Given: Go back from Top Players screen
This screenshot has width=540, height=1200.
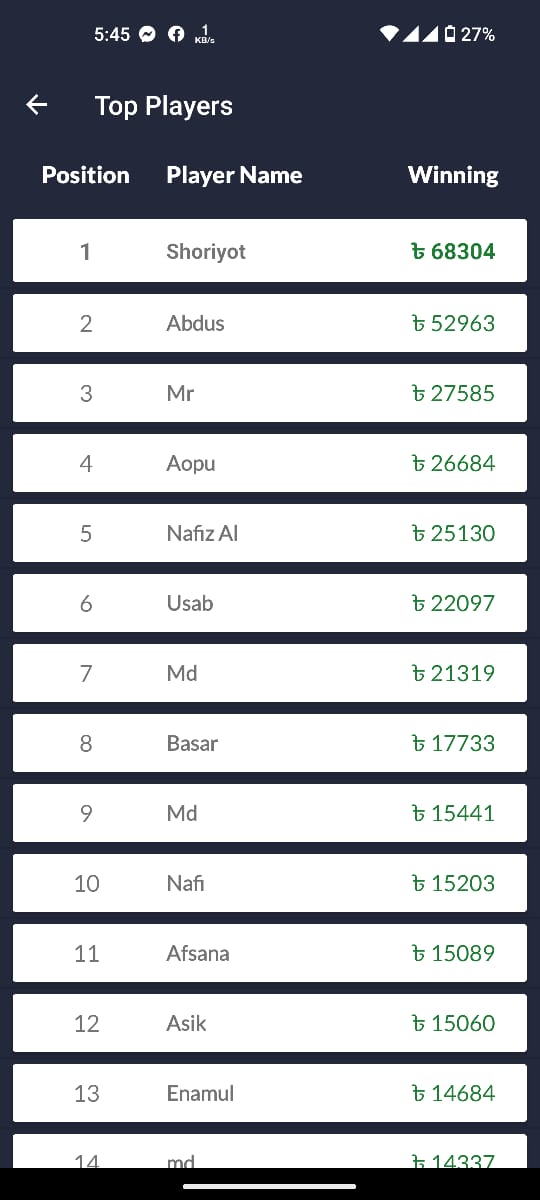Looking at the screenshot, I should tap(37, 105).
